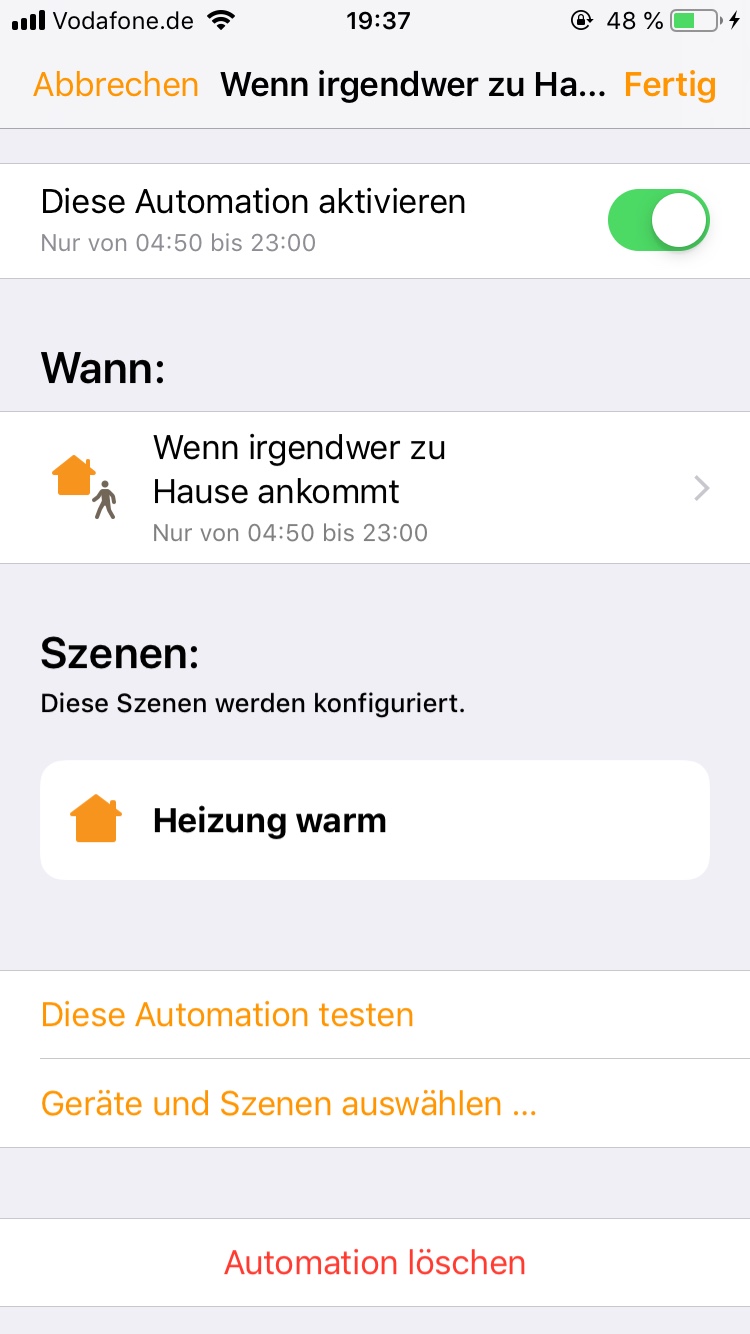The height and width of the screenshot is (1334, 750).
Task: Open Geräte und Szenen auswählen
Action: (289, 1104)
